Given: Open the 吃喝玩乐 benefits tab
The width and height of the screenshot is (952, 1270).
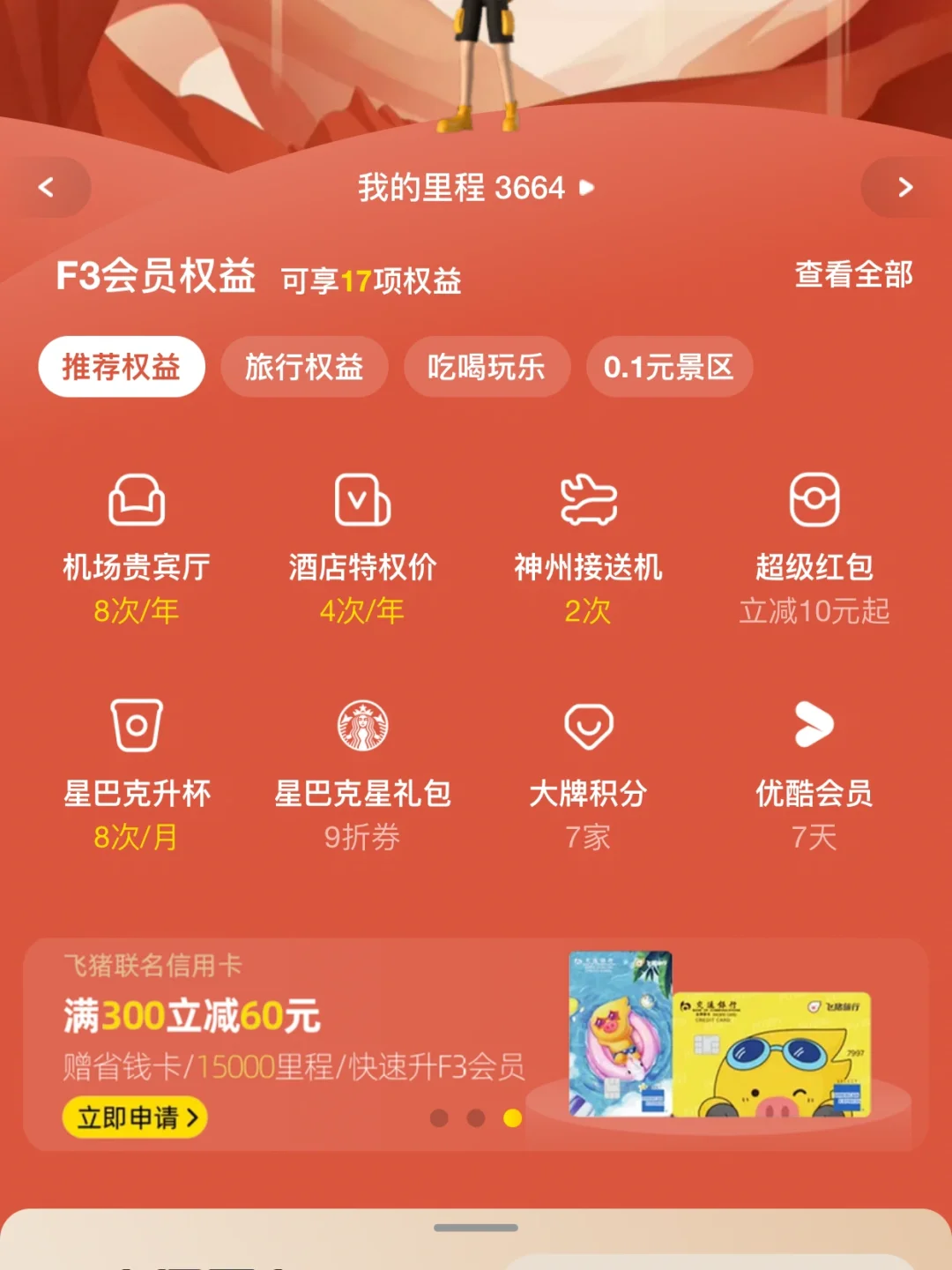Looking at the screenshot, I should (487, 368).
